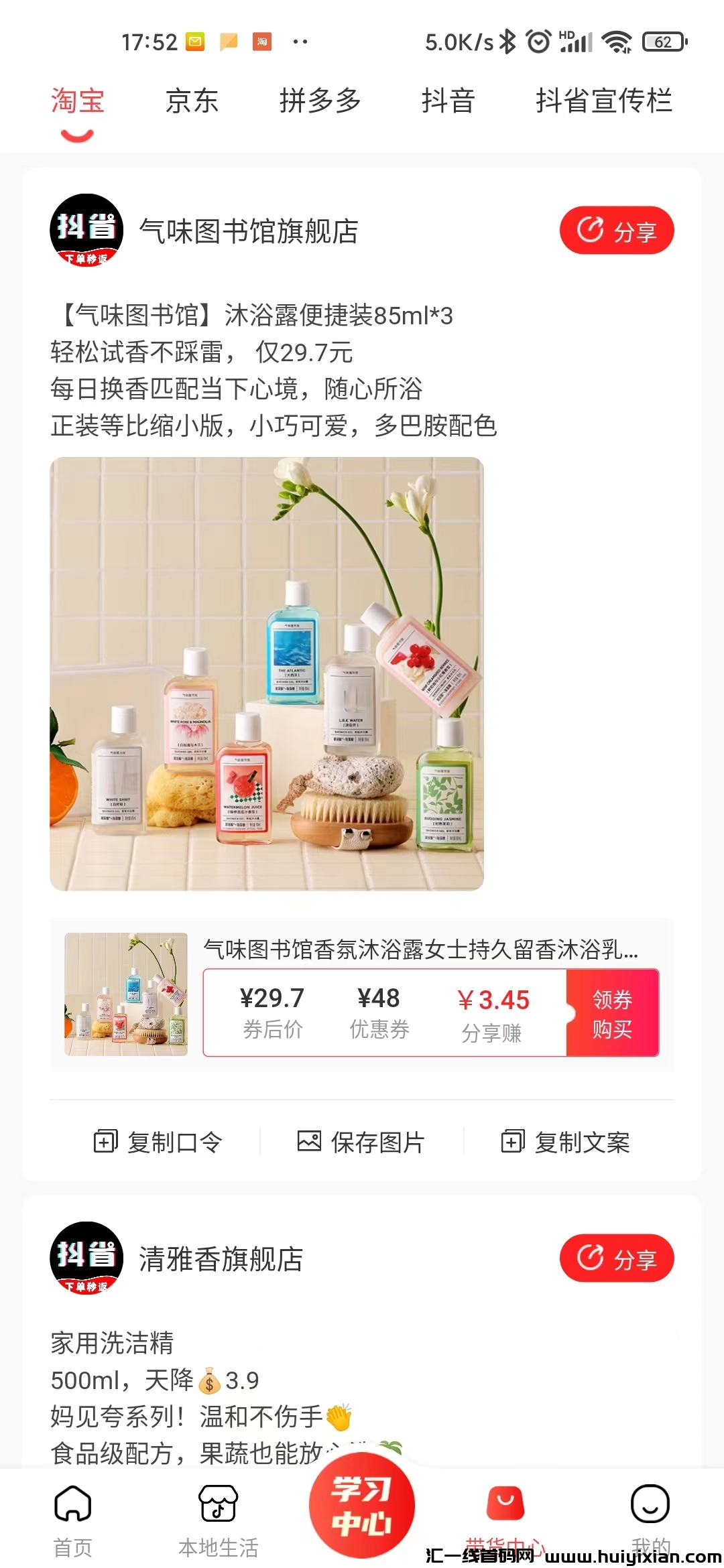
Task: Select the 淘宝 tab
Action: click(x=77, y=101)
